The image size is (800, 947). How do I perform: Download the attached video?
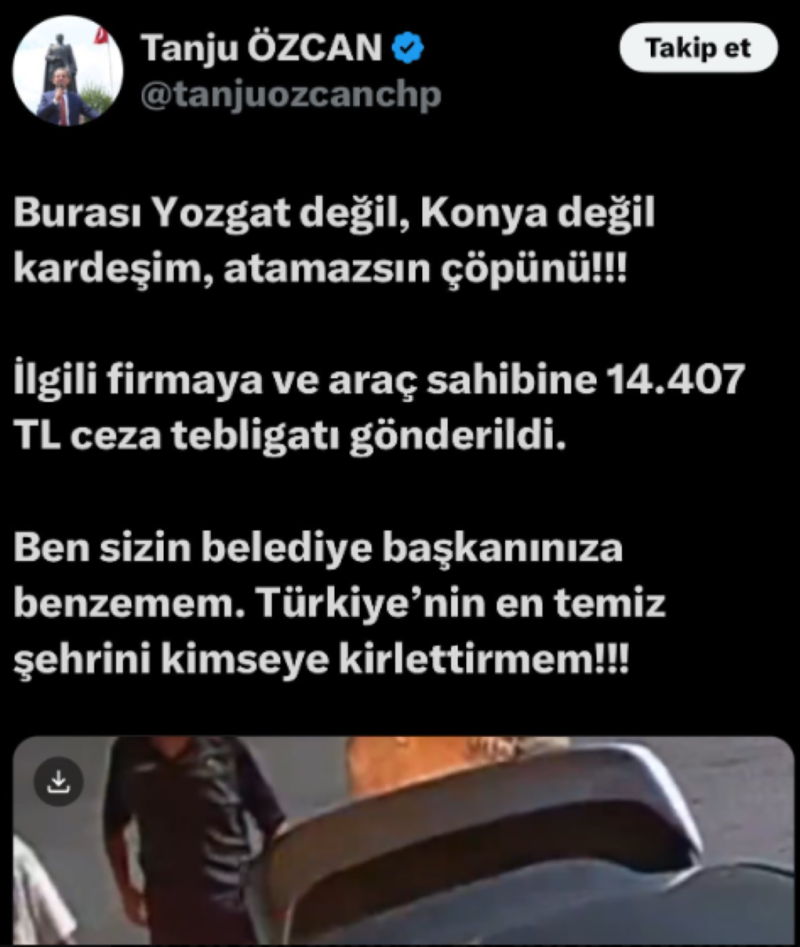[58, 781]
